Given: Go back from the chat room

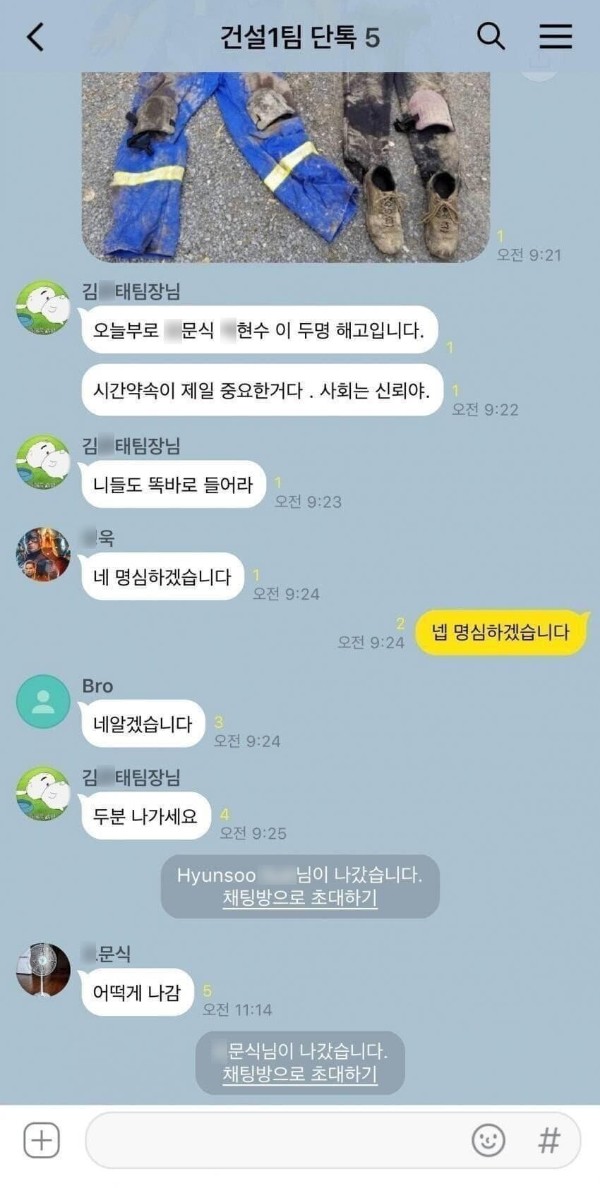Looking at the screenshot, I should [x=36, y=38].
